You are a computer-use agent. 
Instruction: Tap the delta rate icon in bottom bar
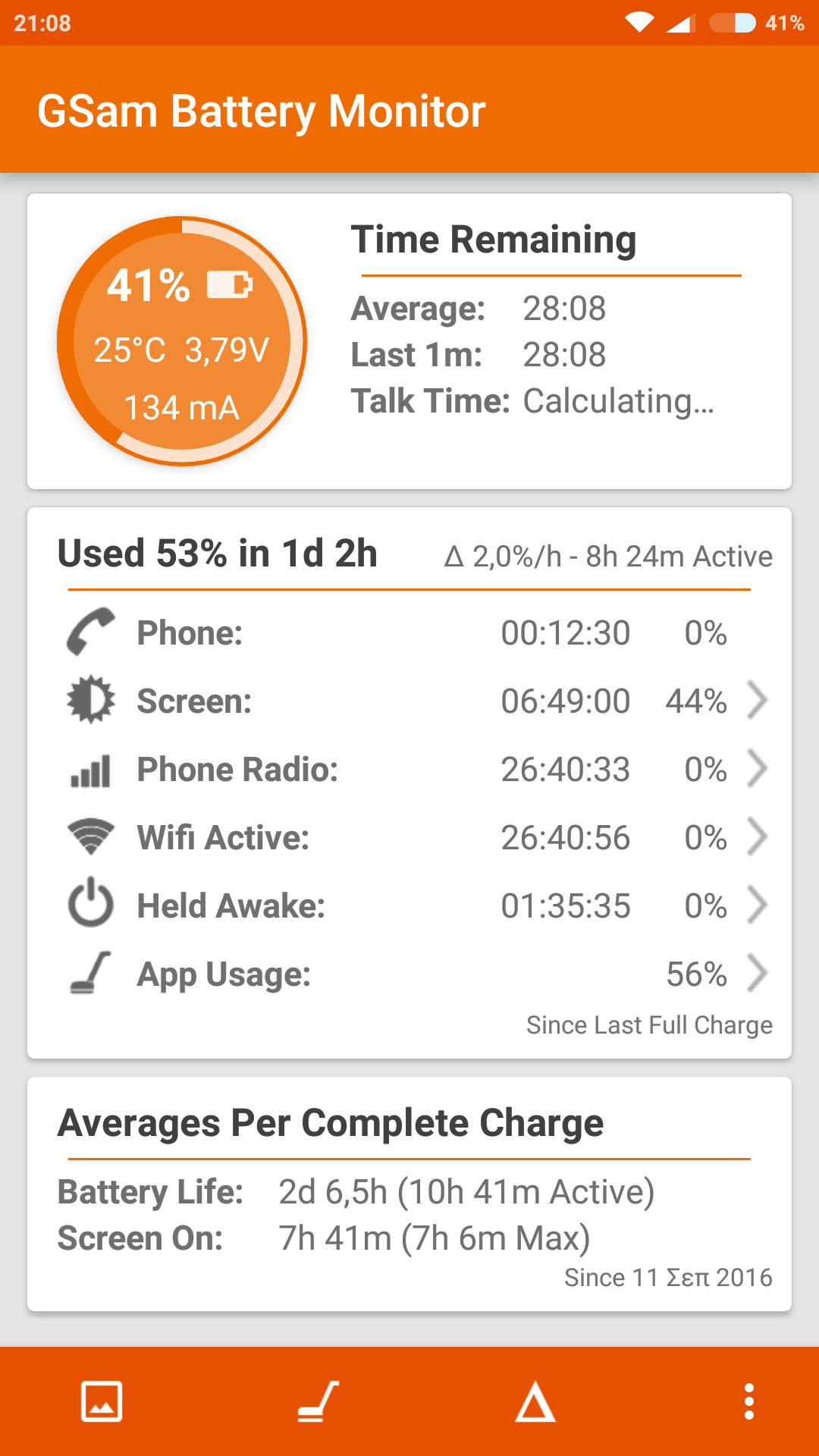click(535, 1401)
